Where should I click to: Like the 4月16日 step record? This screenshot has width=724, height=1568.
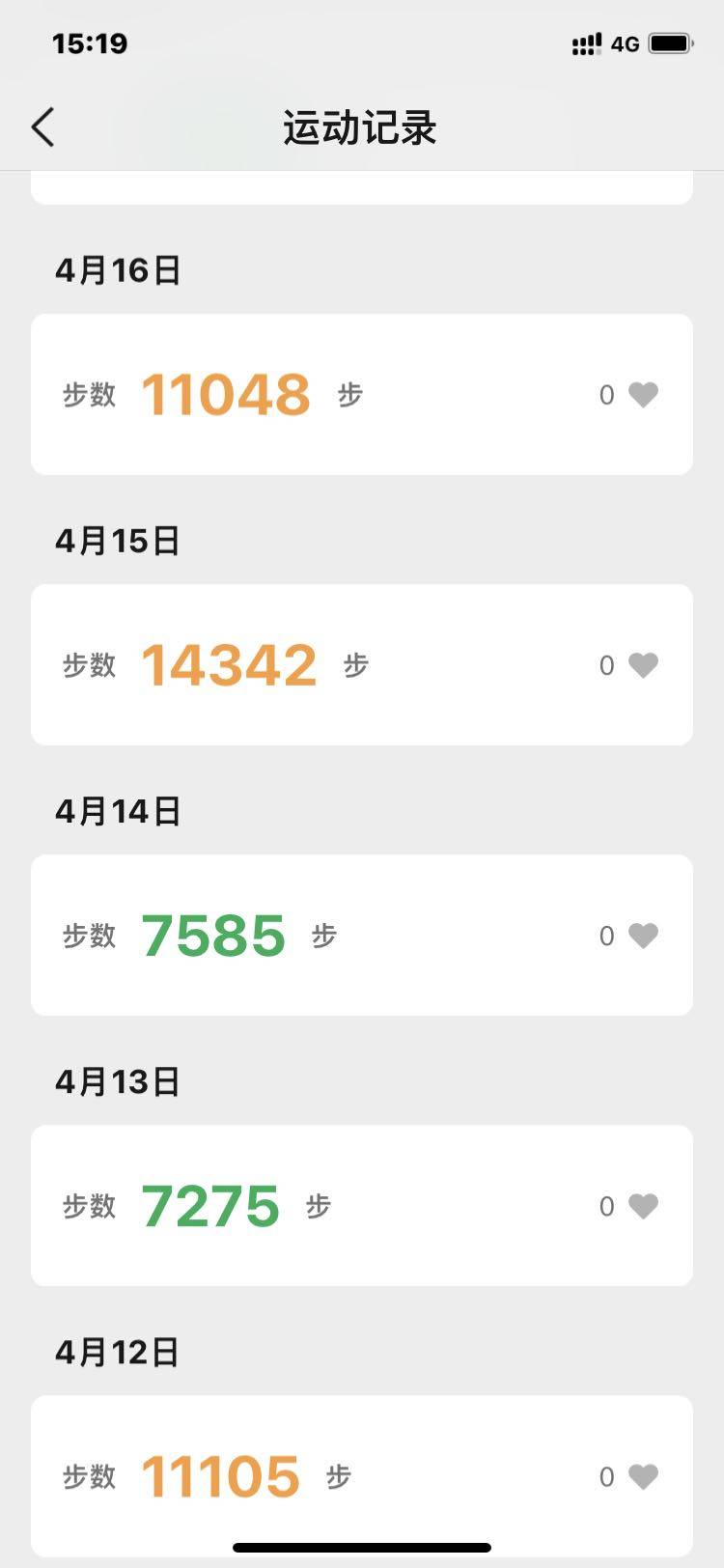pos(643,394)
